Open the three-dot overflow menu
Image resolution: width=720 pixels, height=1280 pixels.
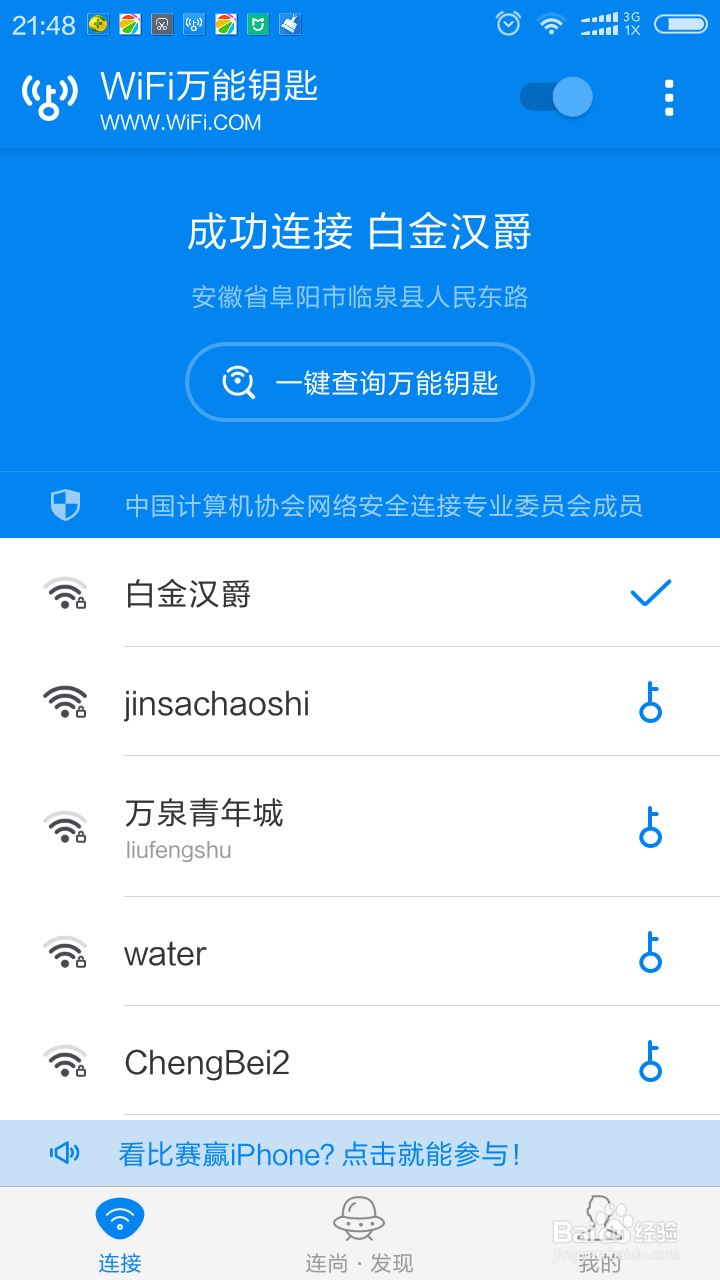point(668,97)
